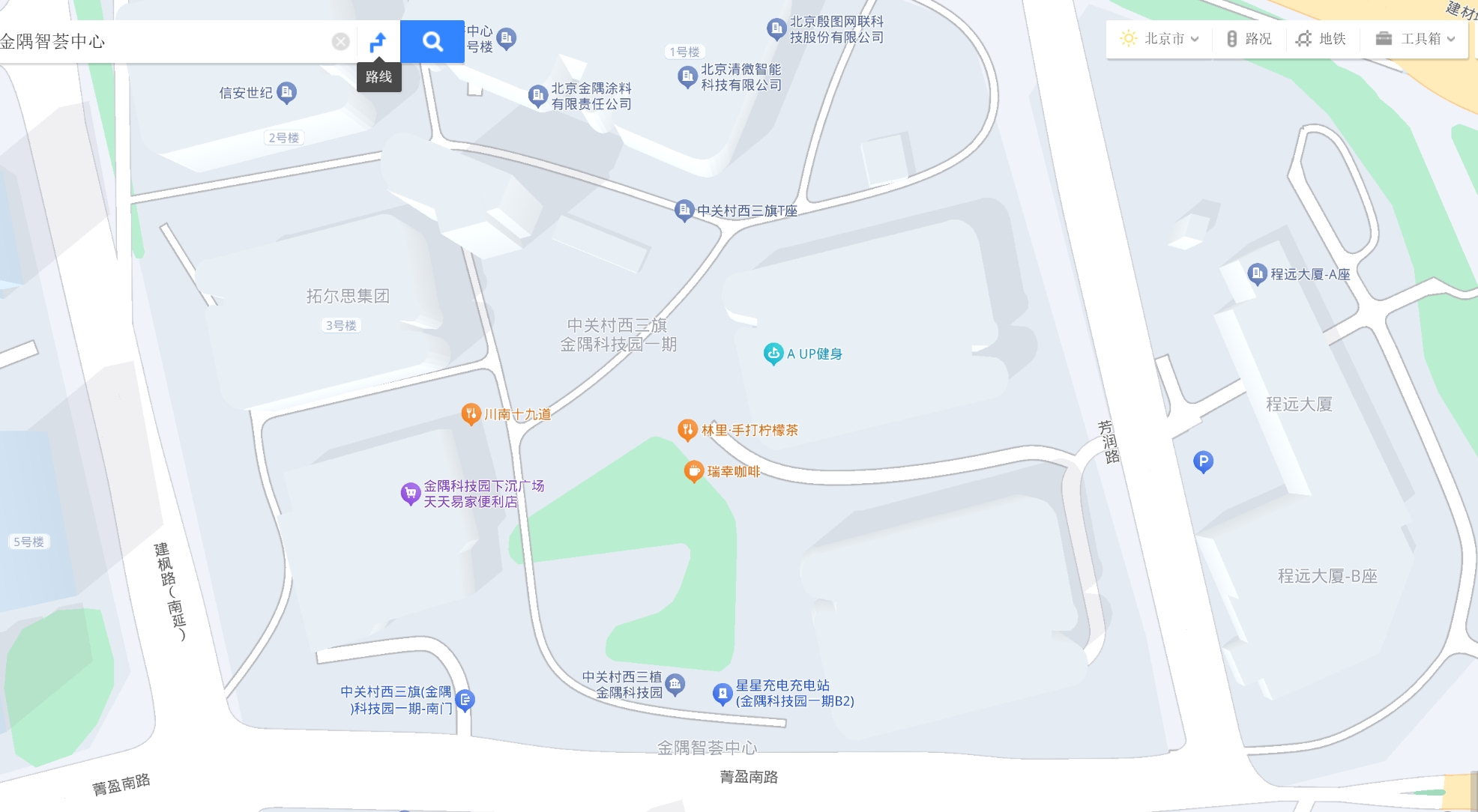The height and width of the screenshot is (812, 1478).
Task: Run the search with the magnifier button
Action: [x=432, y=41]
